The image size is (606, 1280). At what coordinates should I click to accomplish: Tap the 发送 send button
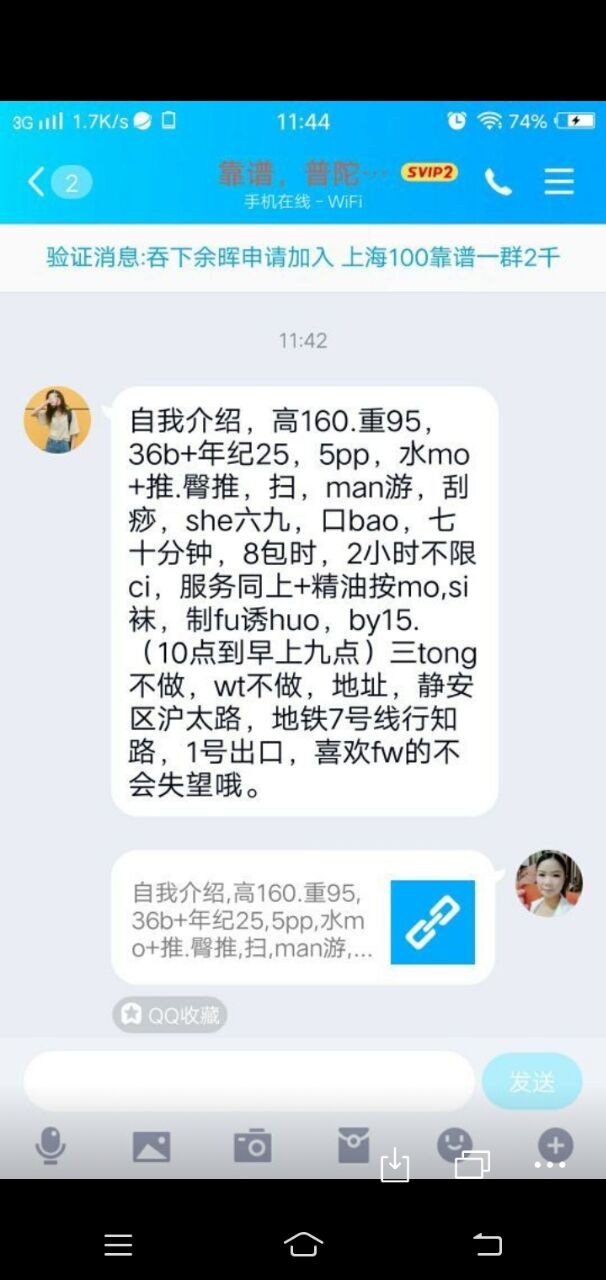pyautogui.click(x=531, y=1081)
